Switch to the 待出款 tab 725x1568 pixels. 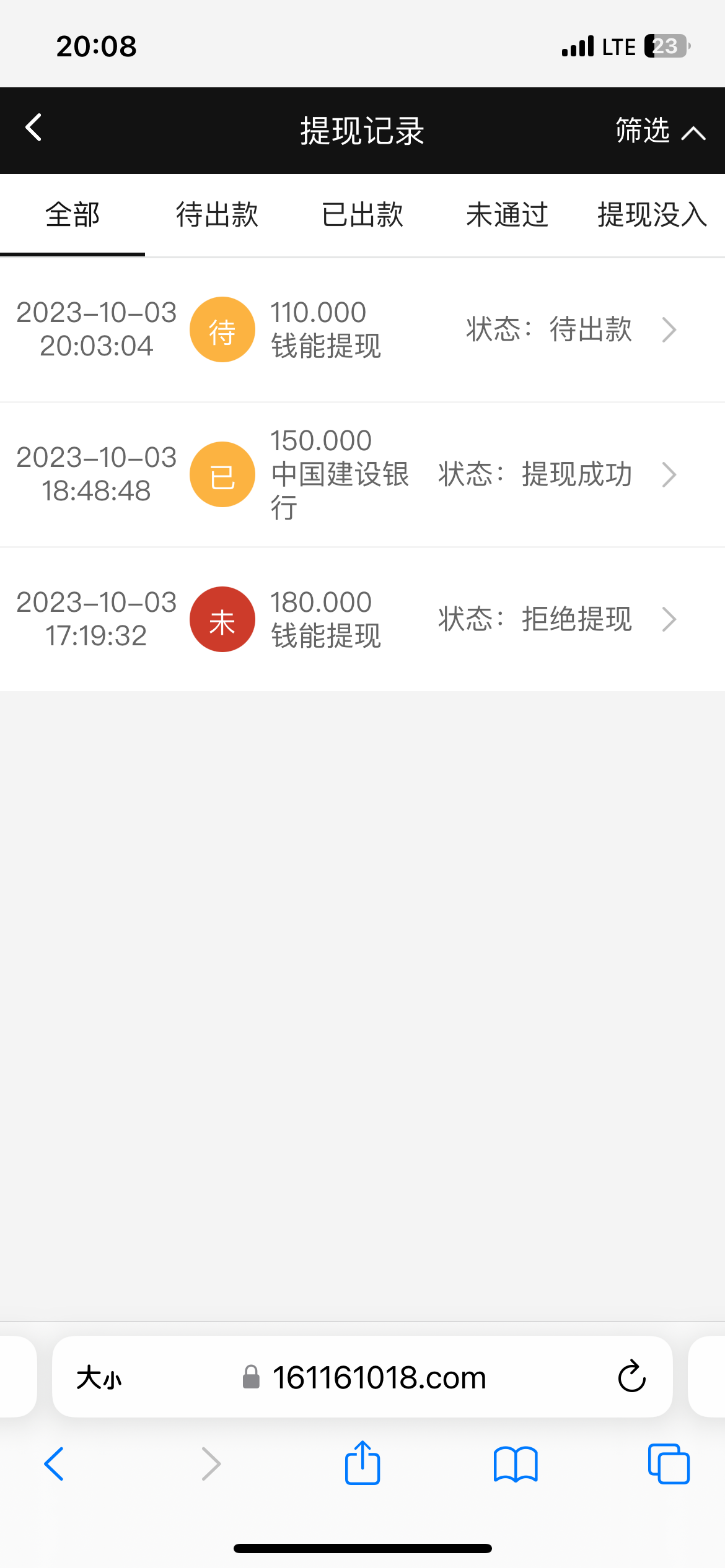tap(217, 215)
